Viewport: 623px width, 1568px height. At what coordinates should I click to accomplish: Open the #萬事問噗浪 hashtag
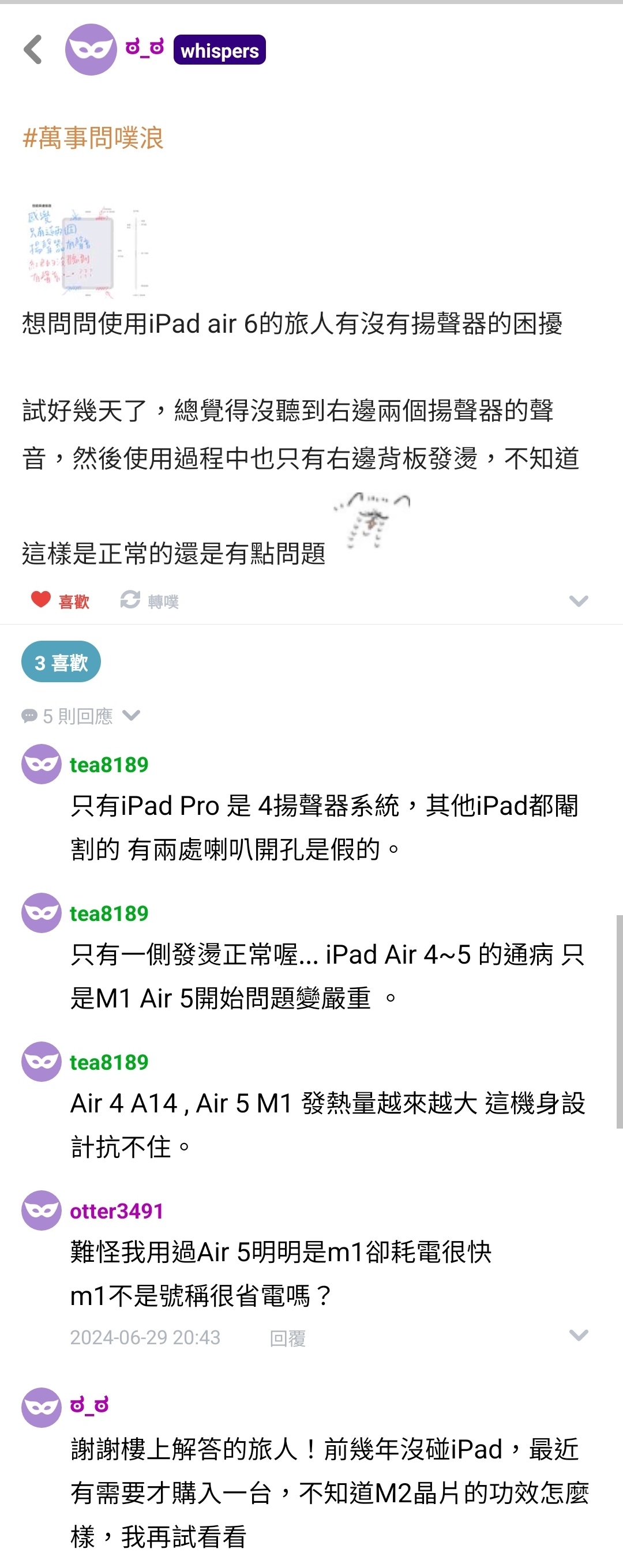coord(93,138)
